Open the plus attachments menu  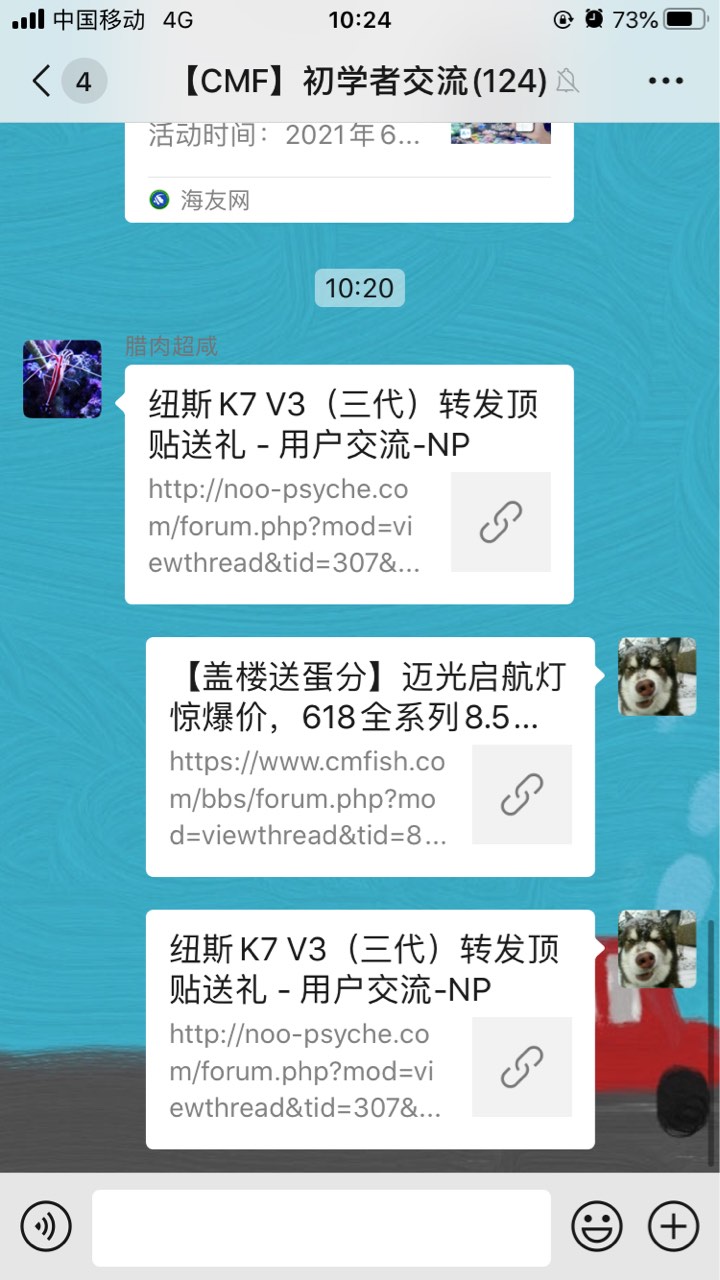tap(673, 1226)
